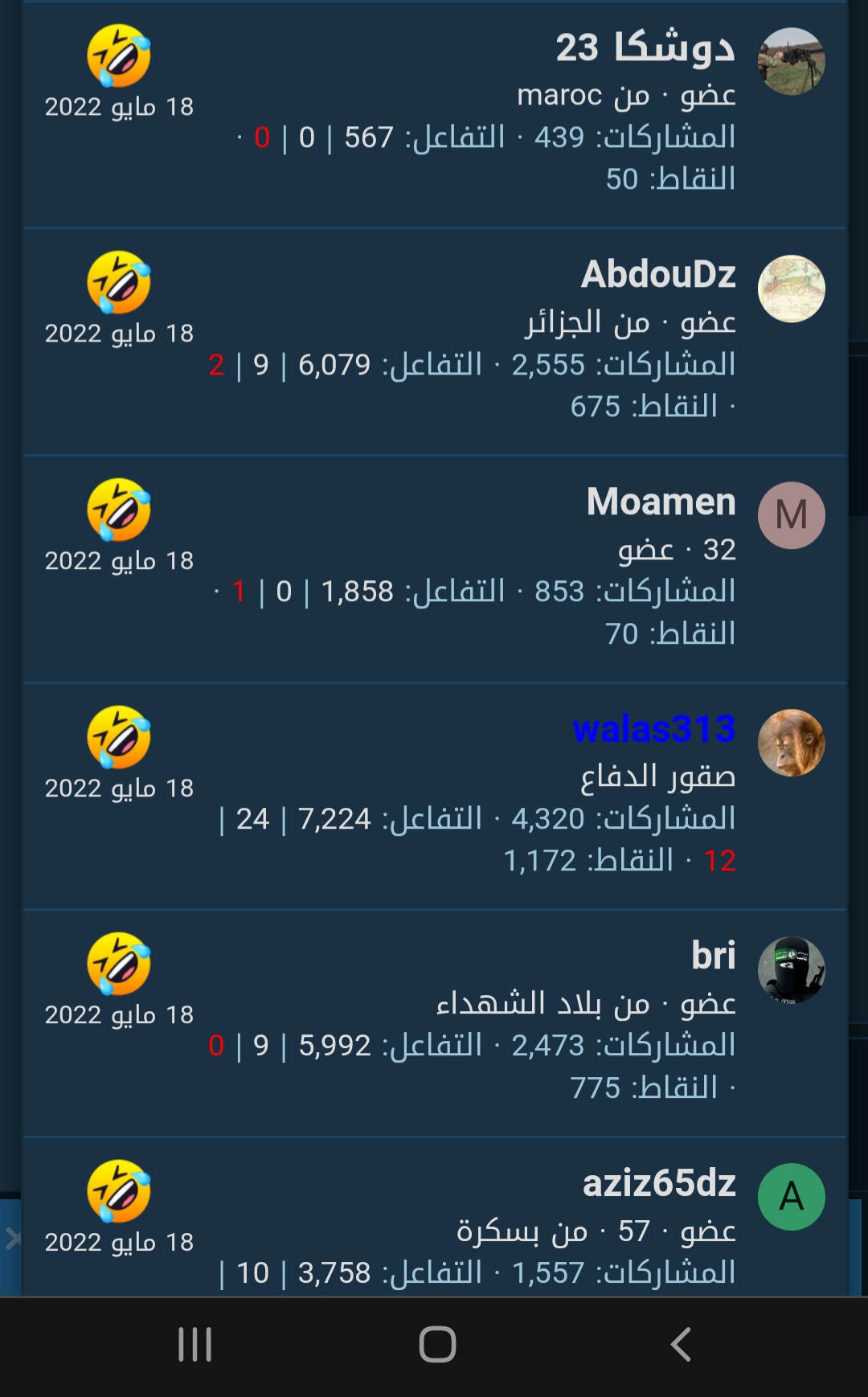Tap aziz65dz letter A avatar
The height and width of the screenshot is (1397, 868).
pos(791,1197)
